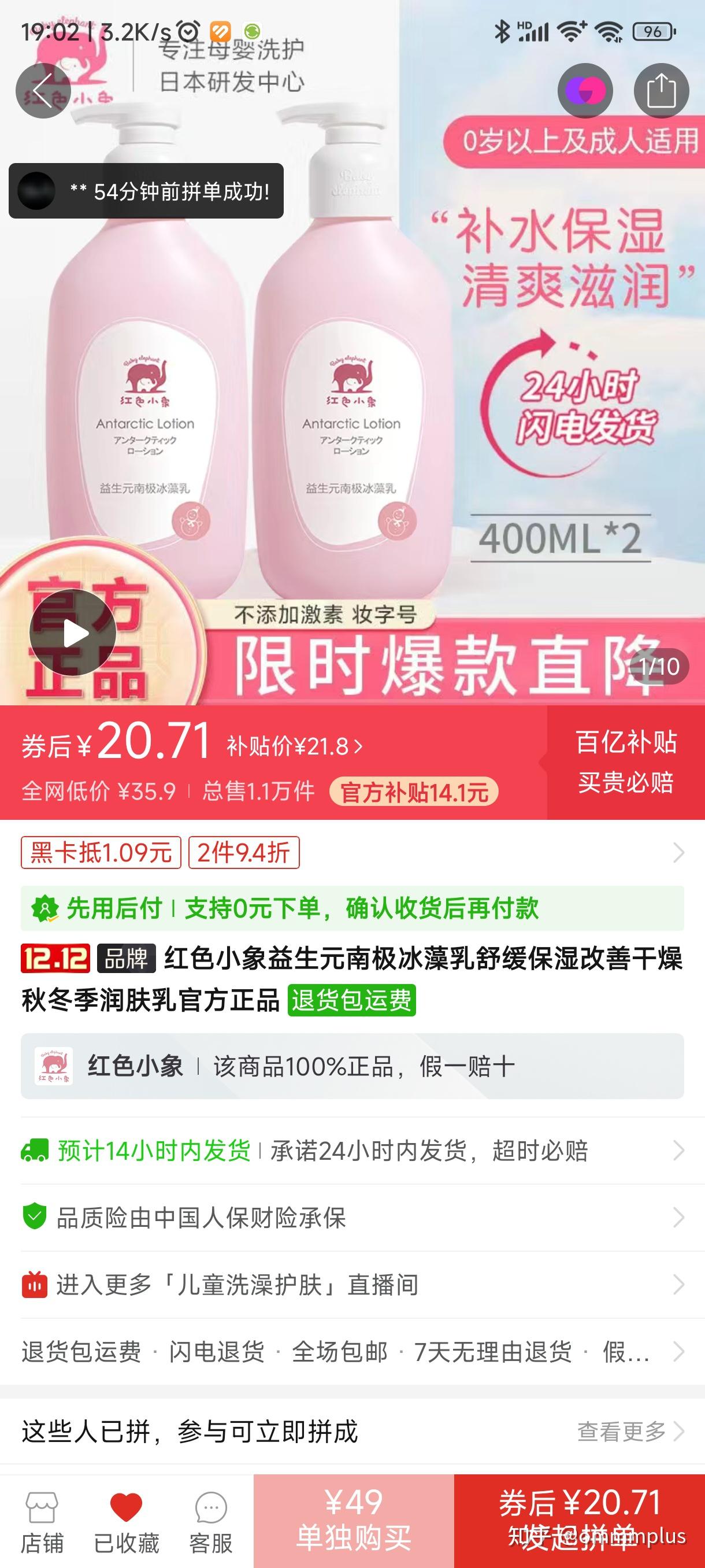Open 先用后付 pay-later banner
Screen dimensions: 705x1568
pyautogui.click(x=353, y=908)
